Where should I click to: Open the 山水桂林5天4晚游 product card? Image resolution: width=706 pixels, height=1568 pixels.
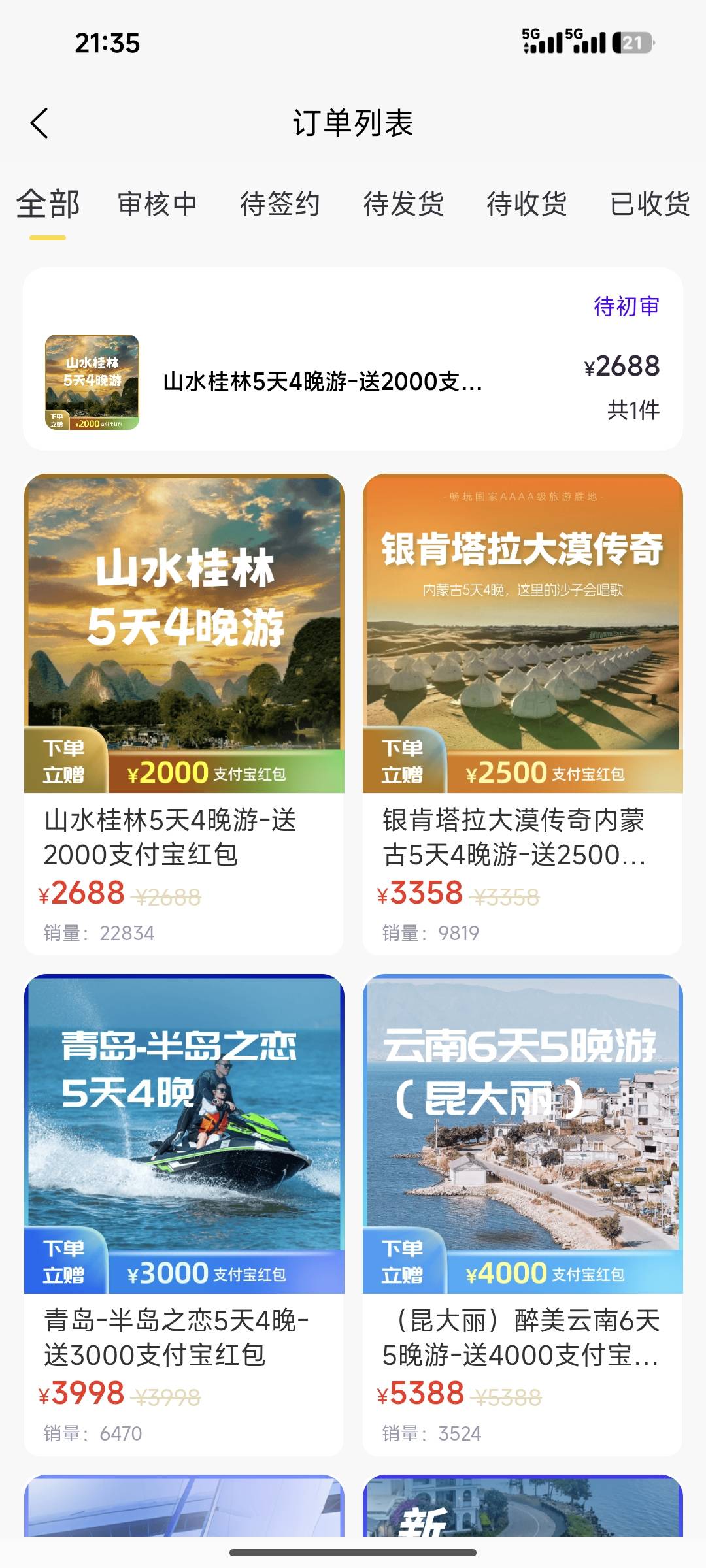(x=184, y=713)
